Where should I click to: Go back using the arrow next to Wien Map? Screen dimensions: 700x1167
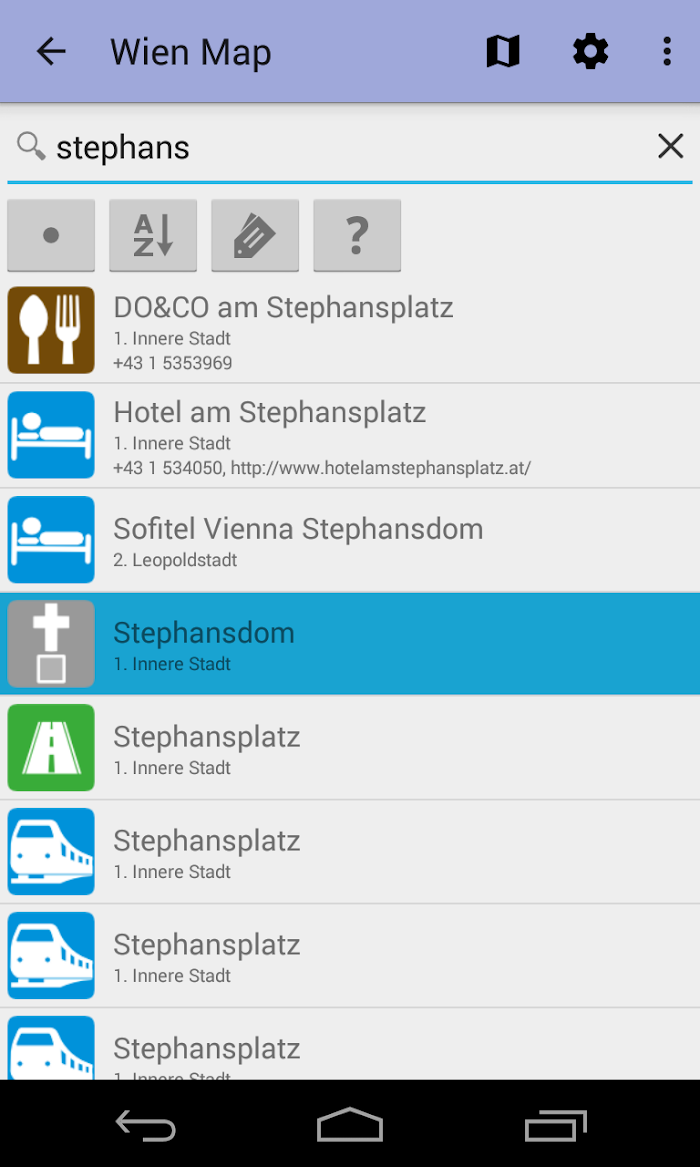(x=51, y=52)
